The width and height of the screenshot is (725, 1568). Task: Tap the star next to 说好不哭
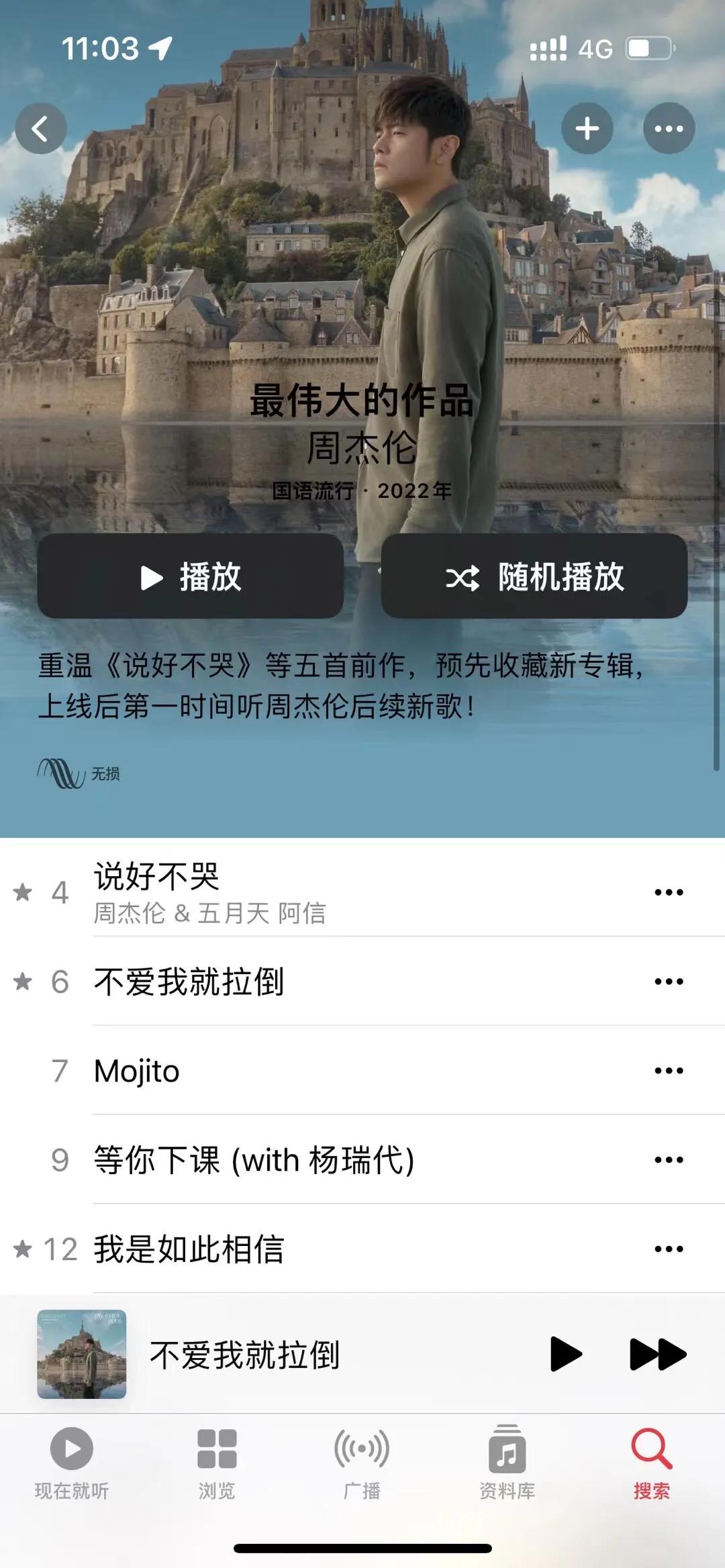click(24, 891)
